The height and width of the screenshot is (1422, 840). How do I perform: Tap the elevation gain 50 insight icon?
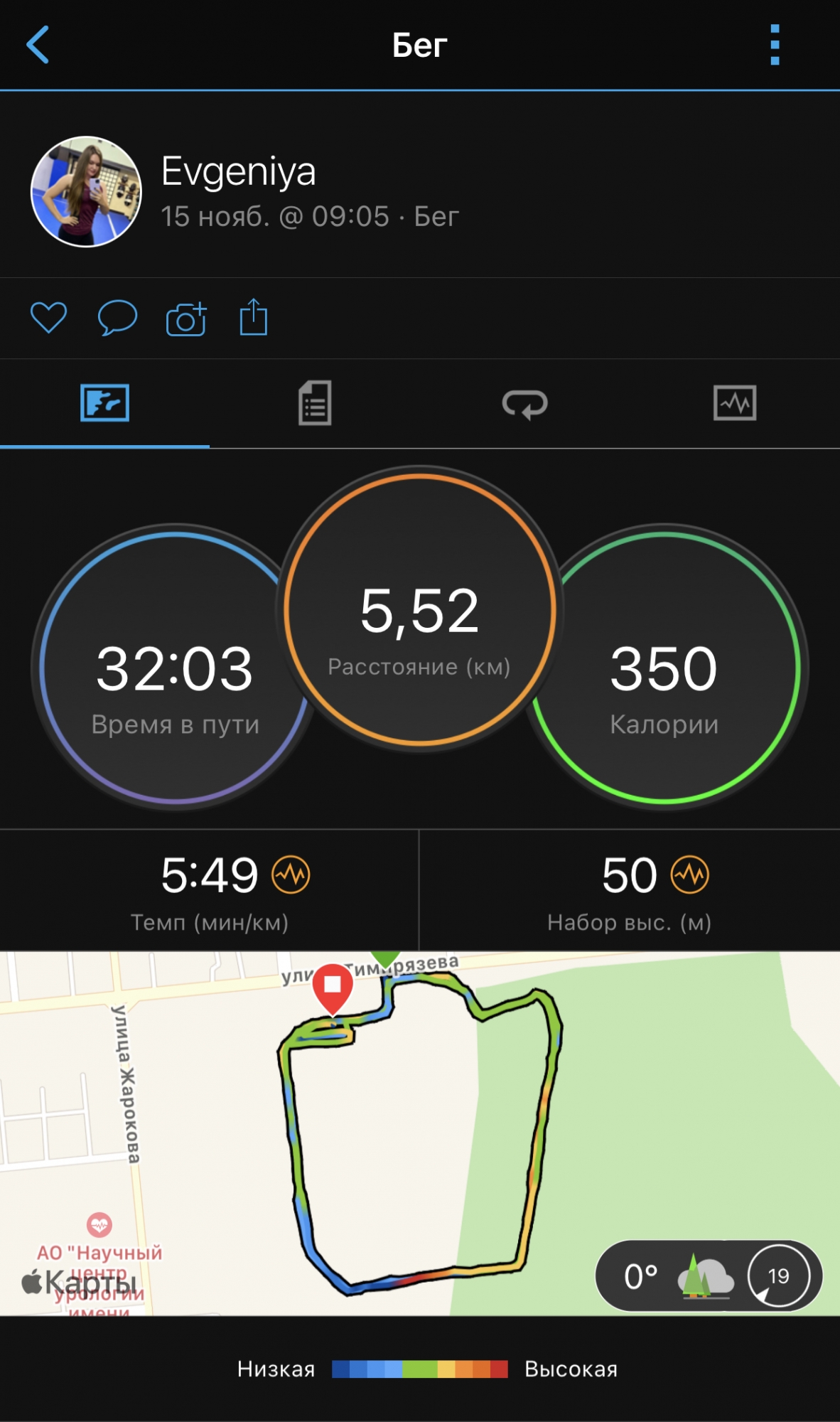[x=690, y=875]
